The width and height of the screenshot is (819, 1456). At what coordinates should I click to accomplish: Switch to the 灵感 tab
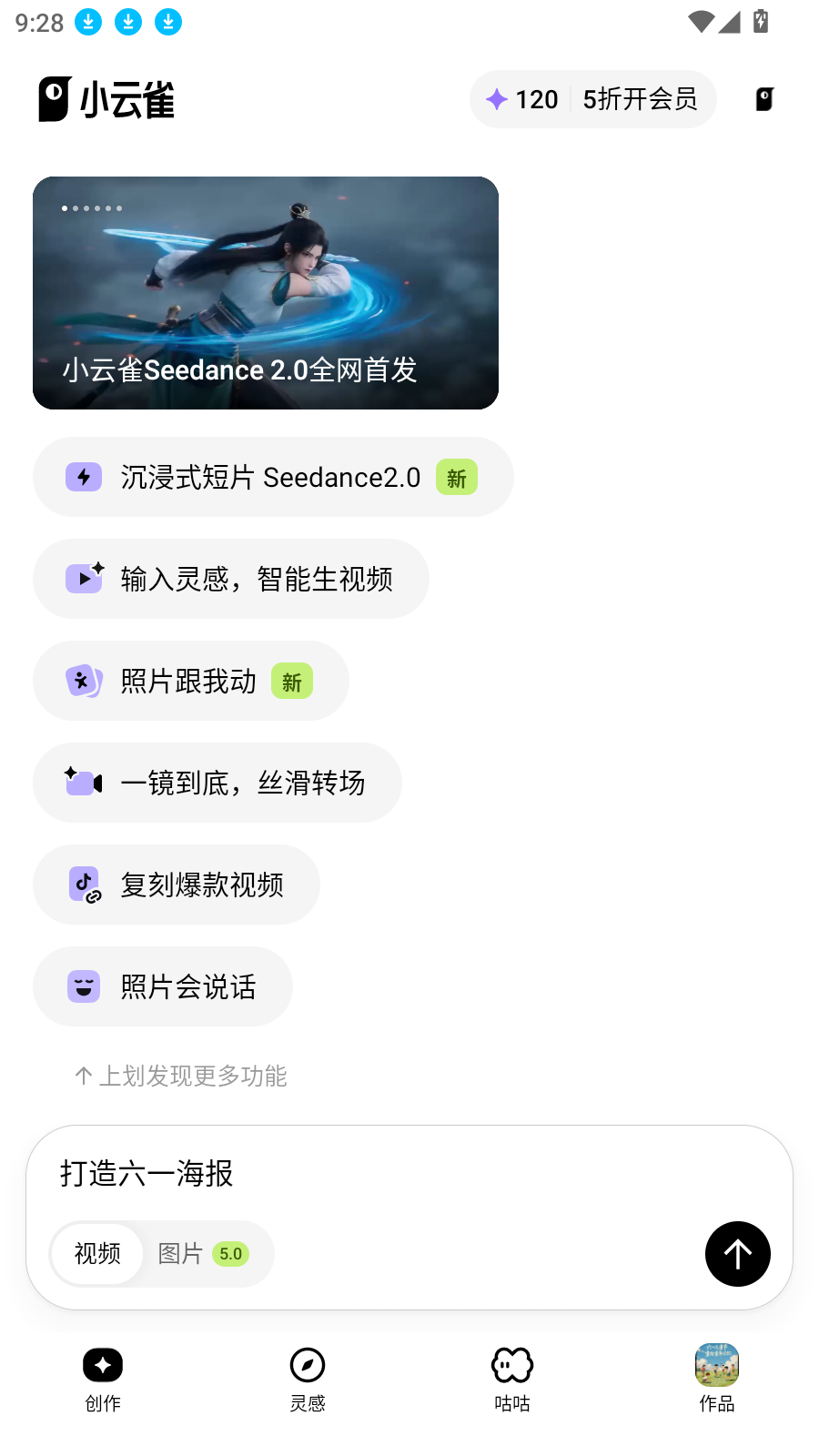pyautogui.click(x=308, y=1379)
